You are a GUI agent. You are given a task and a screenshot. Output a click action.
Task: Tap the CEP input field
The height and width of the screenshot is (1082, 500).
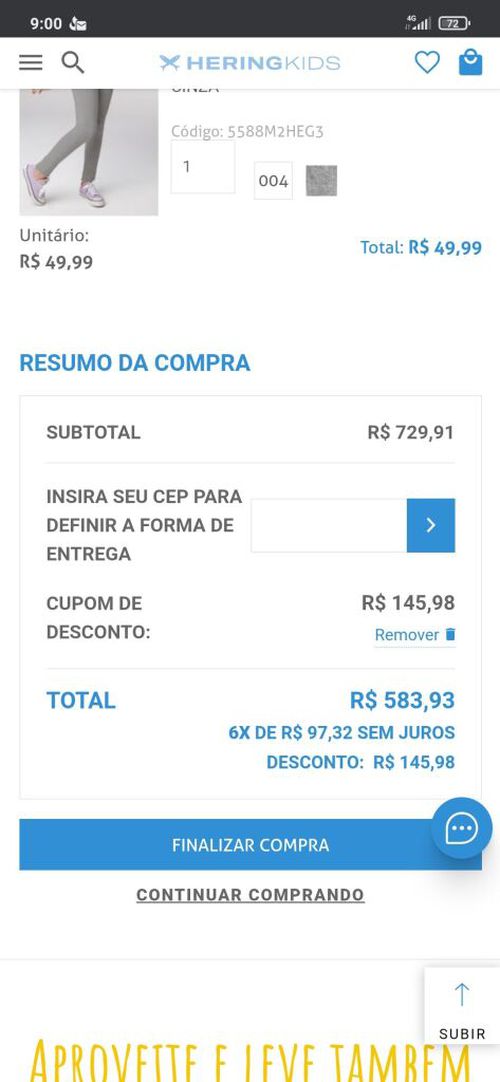tap(329, 526)
